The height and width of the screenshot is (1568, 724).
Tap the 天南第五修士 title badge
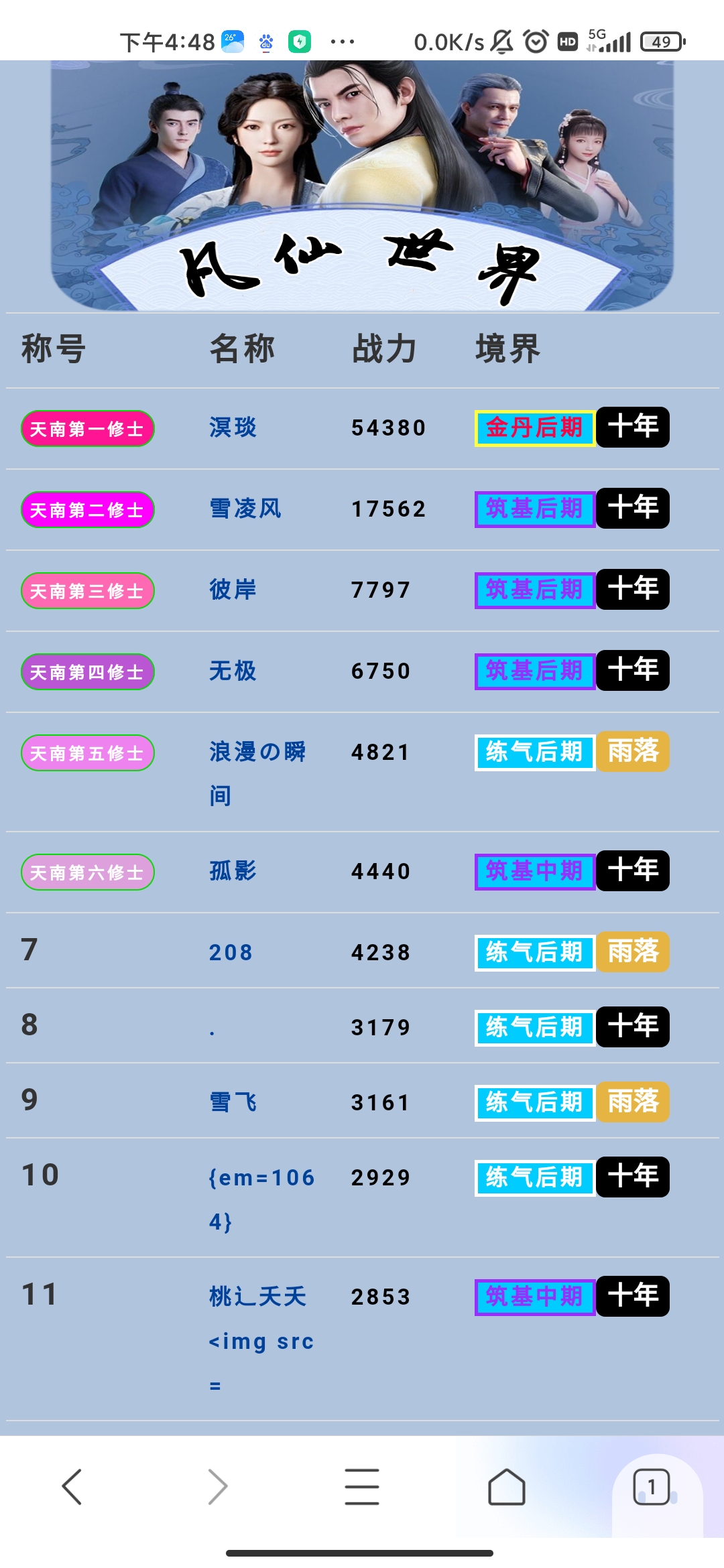click(x=88, y=752)
